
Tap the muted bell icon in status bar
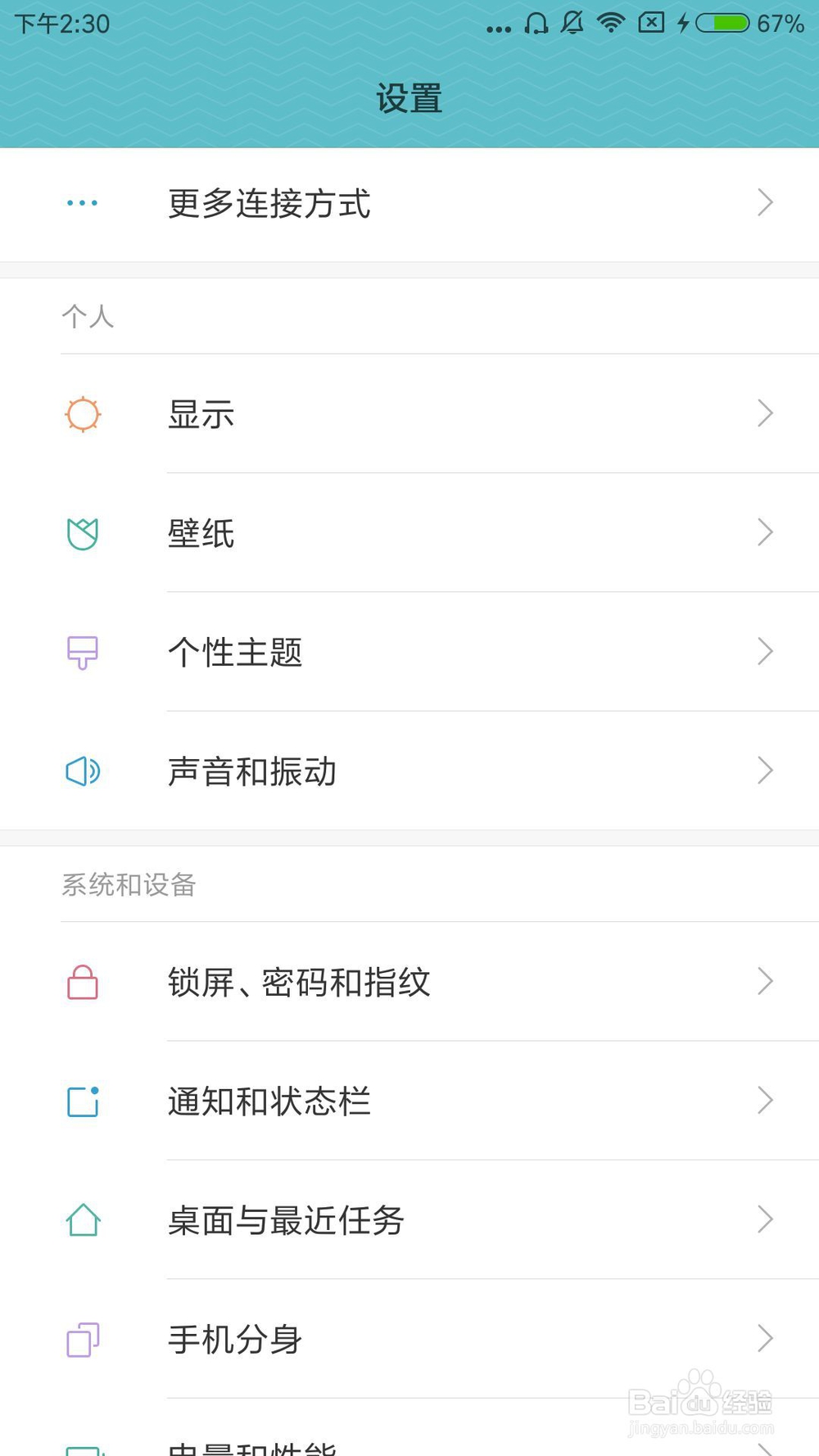pos(572,24)
